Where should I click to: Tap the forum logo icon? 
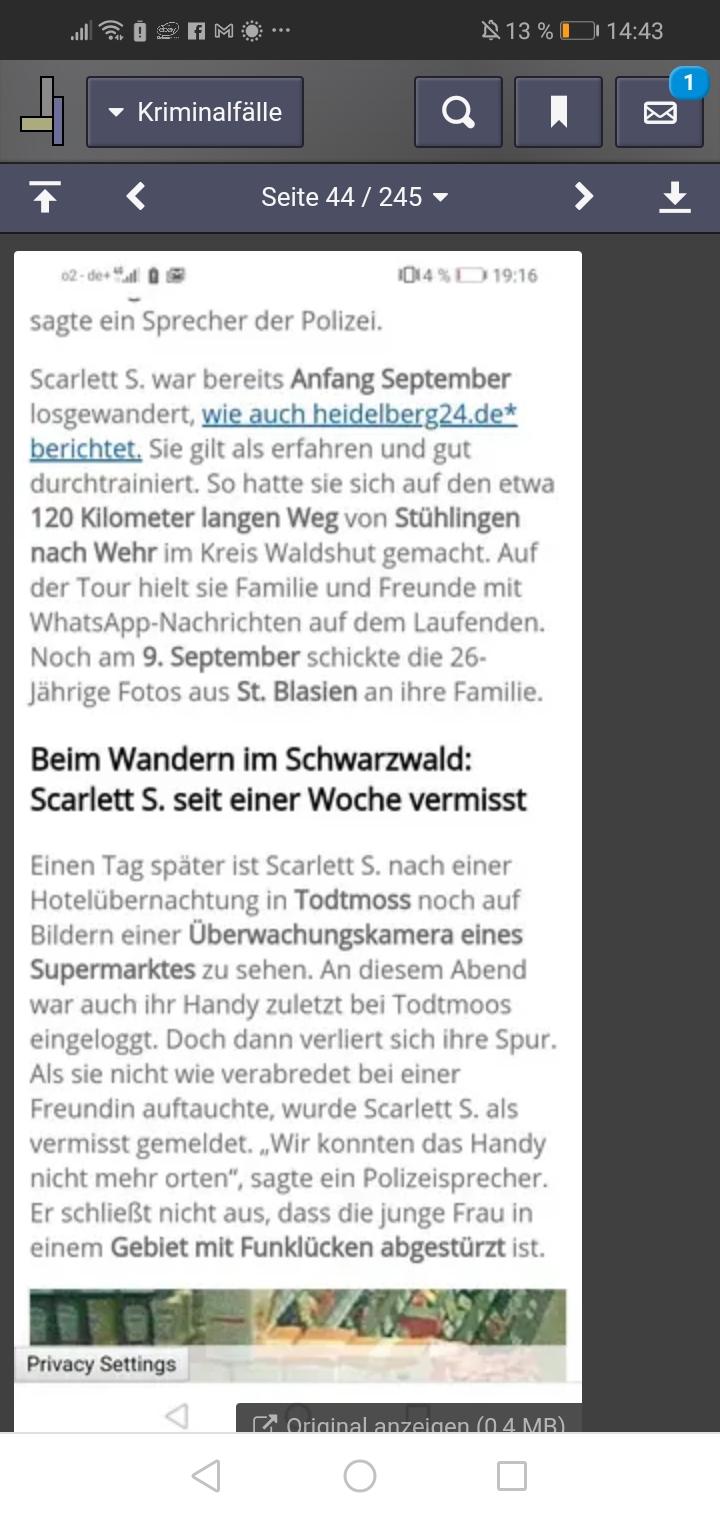click(x=42, y=112)
